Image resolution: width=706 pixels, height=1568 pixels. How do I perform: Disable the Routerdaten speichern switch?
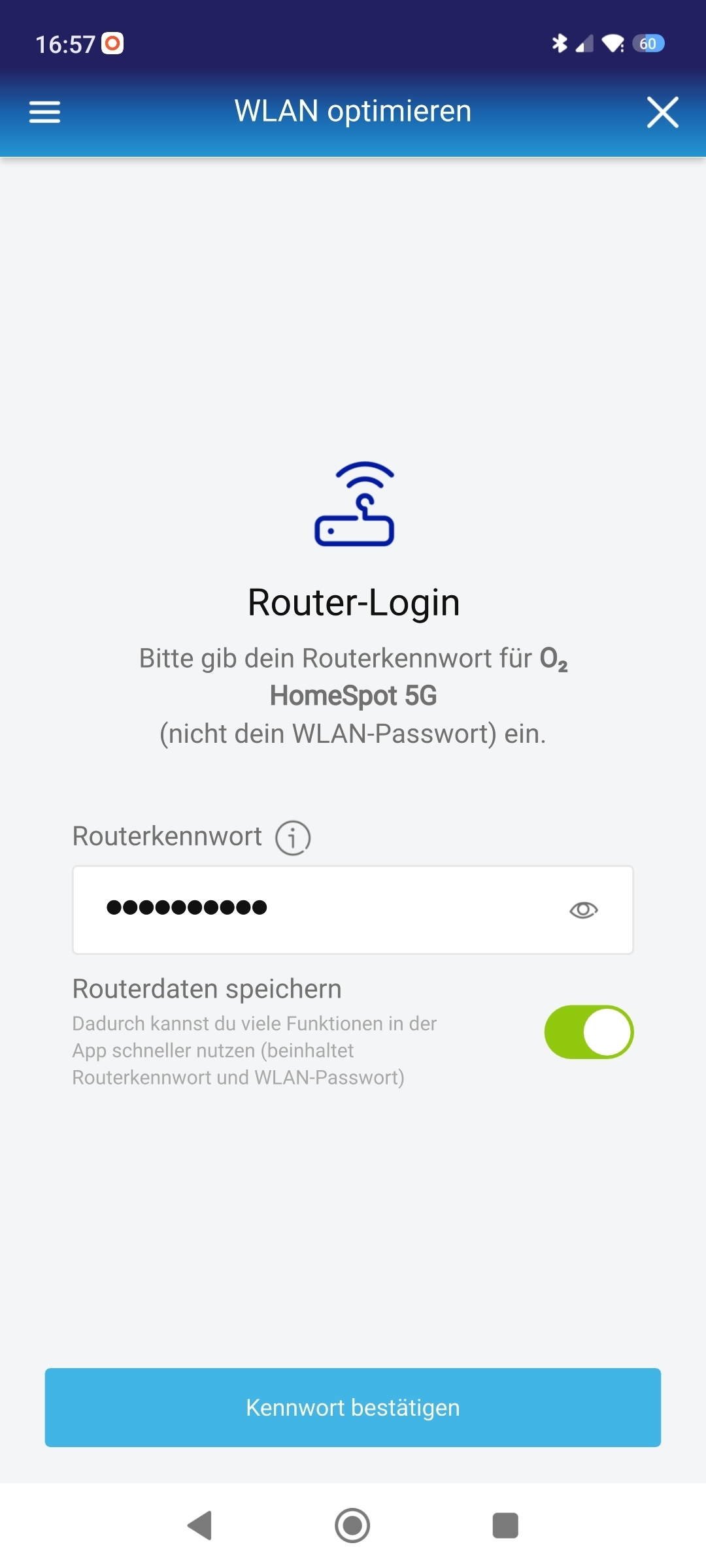tap(588, 1032)
